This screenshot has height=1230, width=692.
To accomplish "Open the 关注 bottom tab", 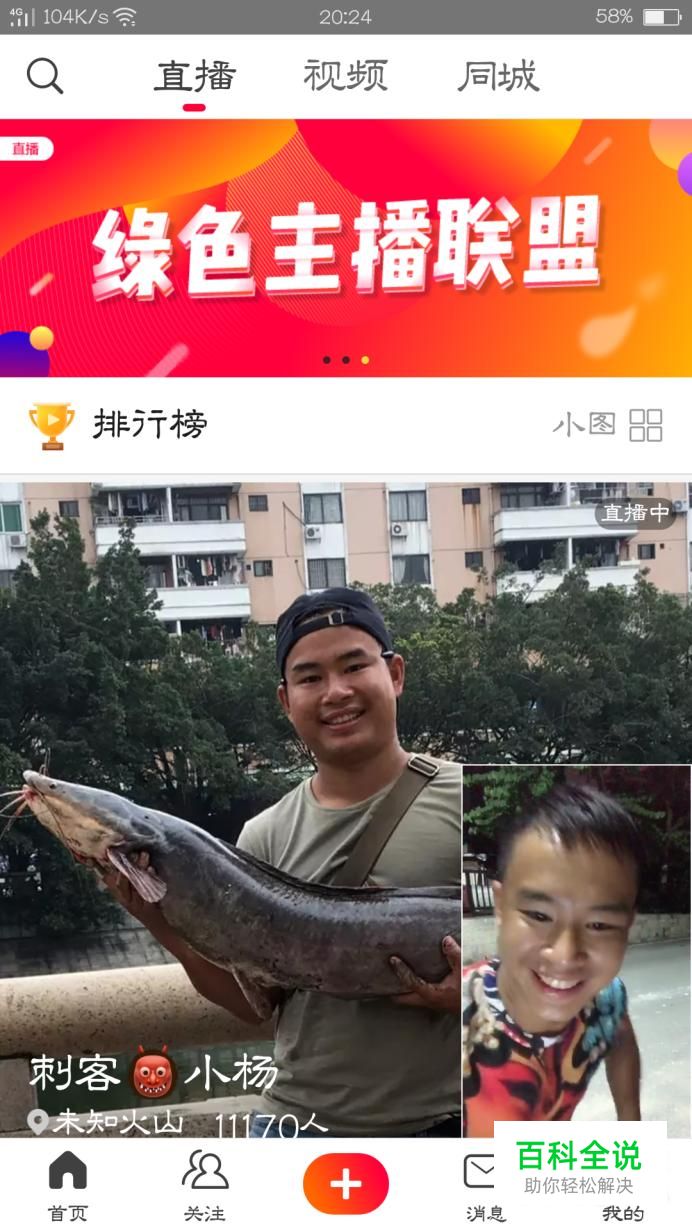I will (205, 1186).
